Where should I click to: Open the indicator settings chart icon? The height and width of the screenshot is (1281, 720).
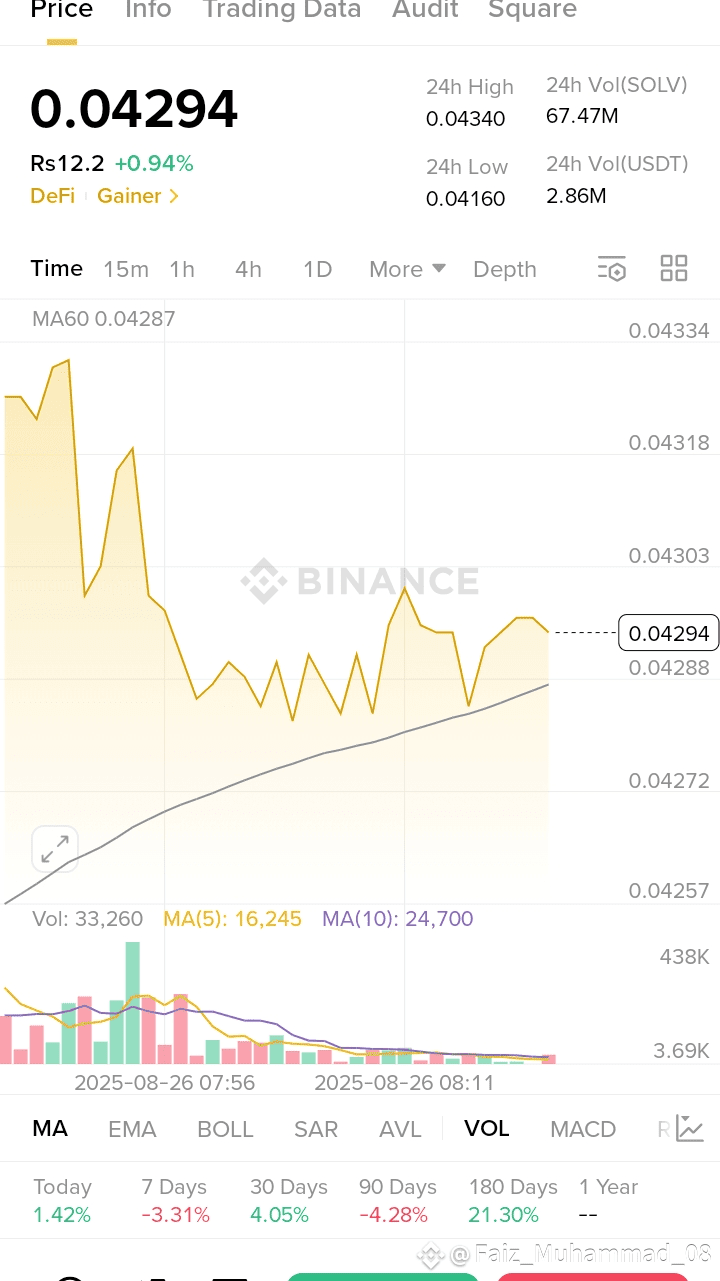click(690, 1128)
